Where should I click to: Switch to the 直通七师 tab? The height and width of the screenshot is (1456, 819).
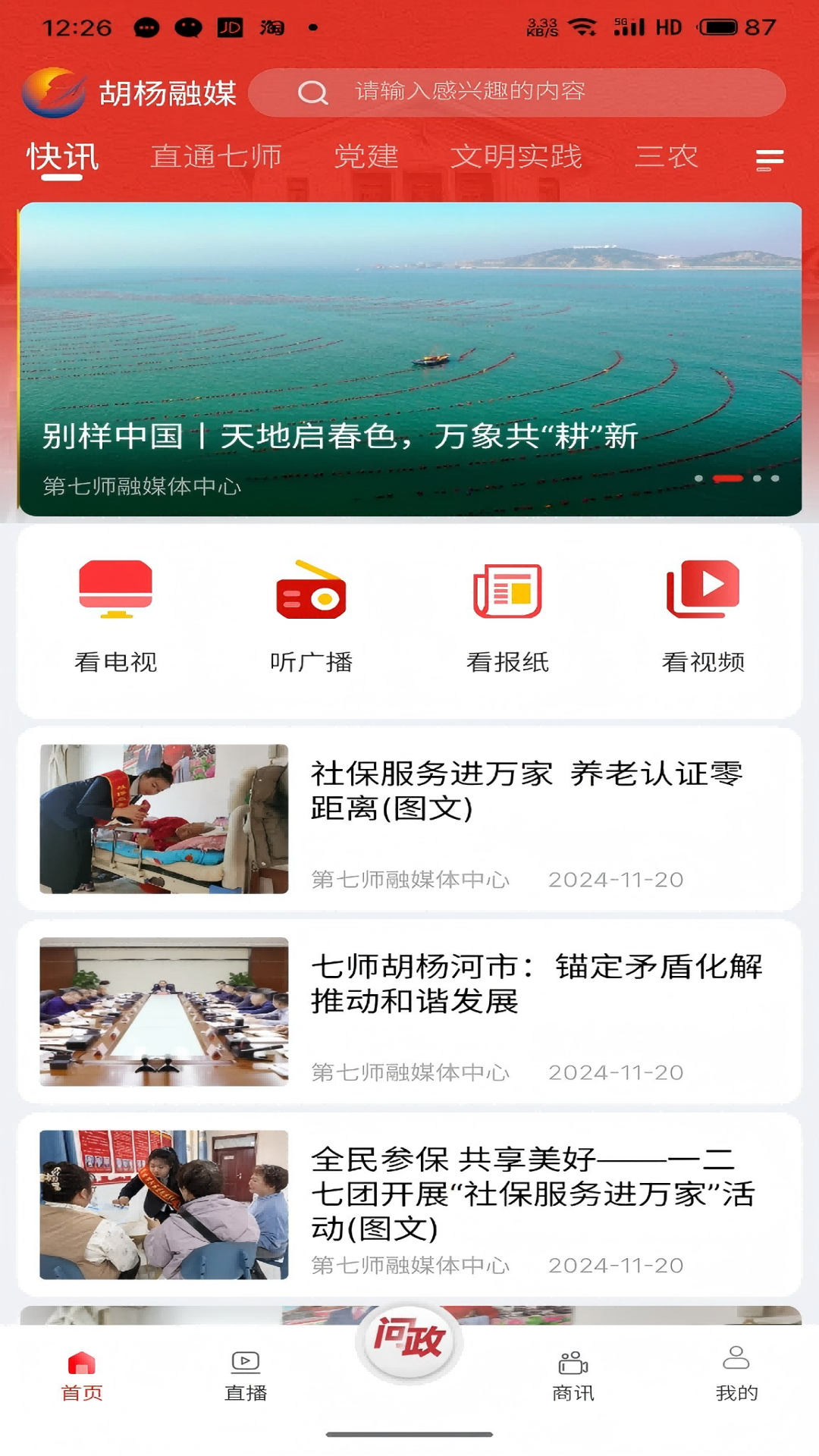tap(216, 157)
